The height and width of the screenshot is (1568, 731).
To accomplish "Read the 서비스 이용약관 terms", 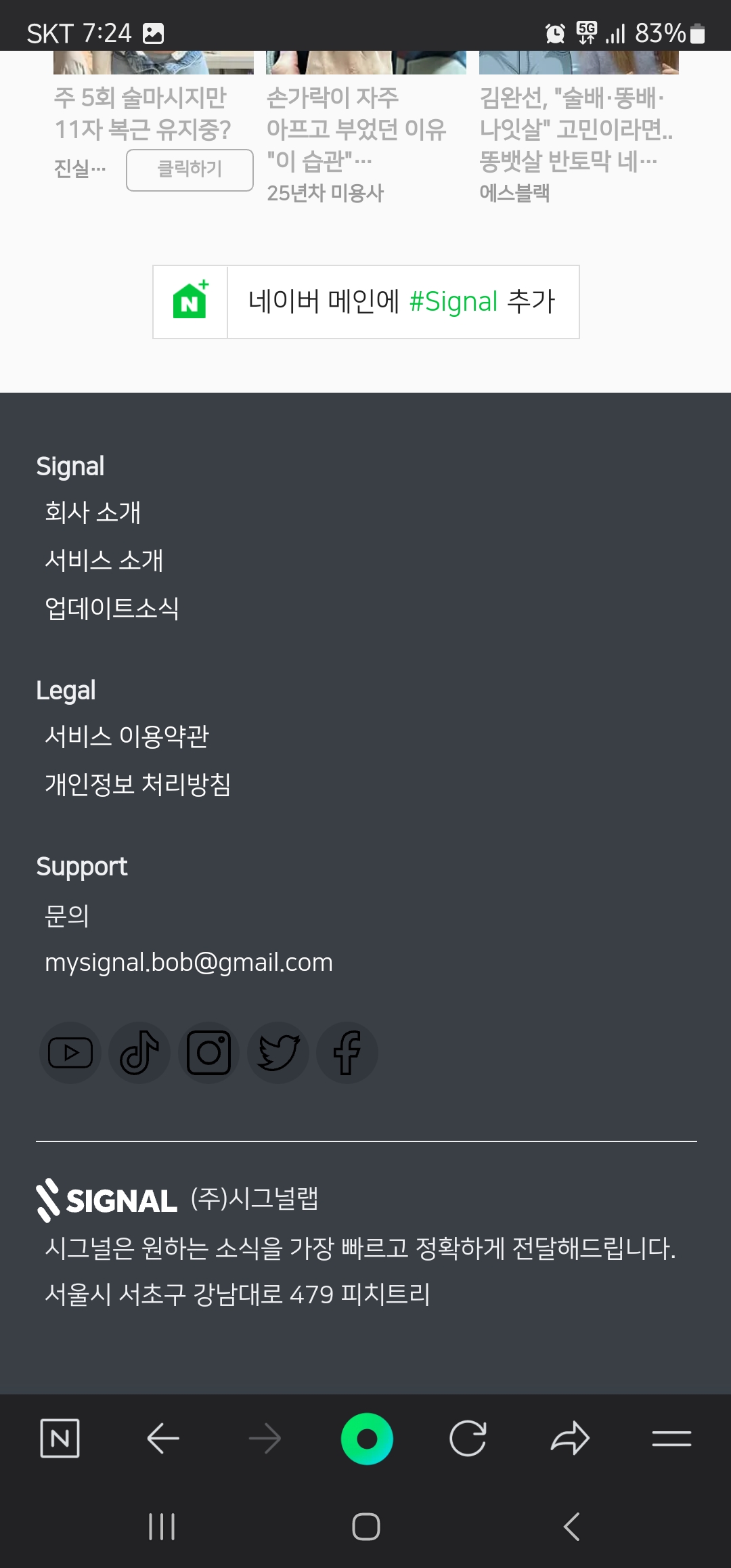I will (x=127, y=737).
